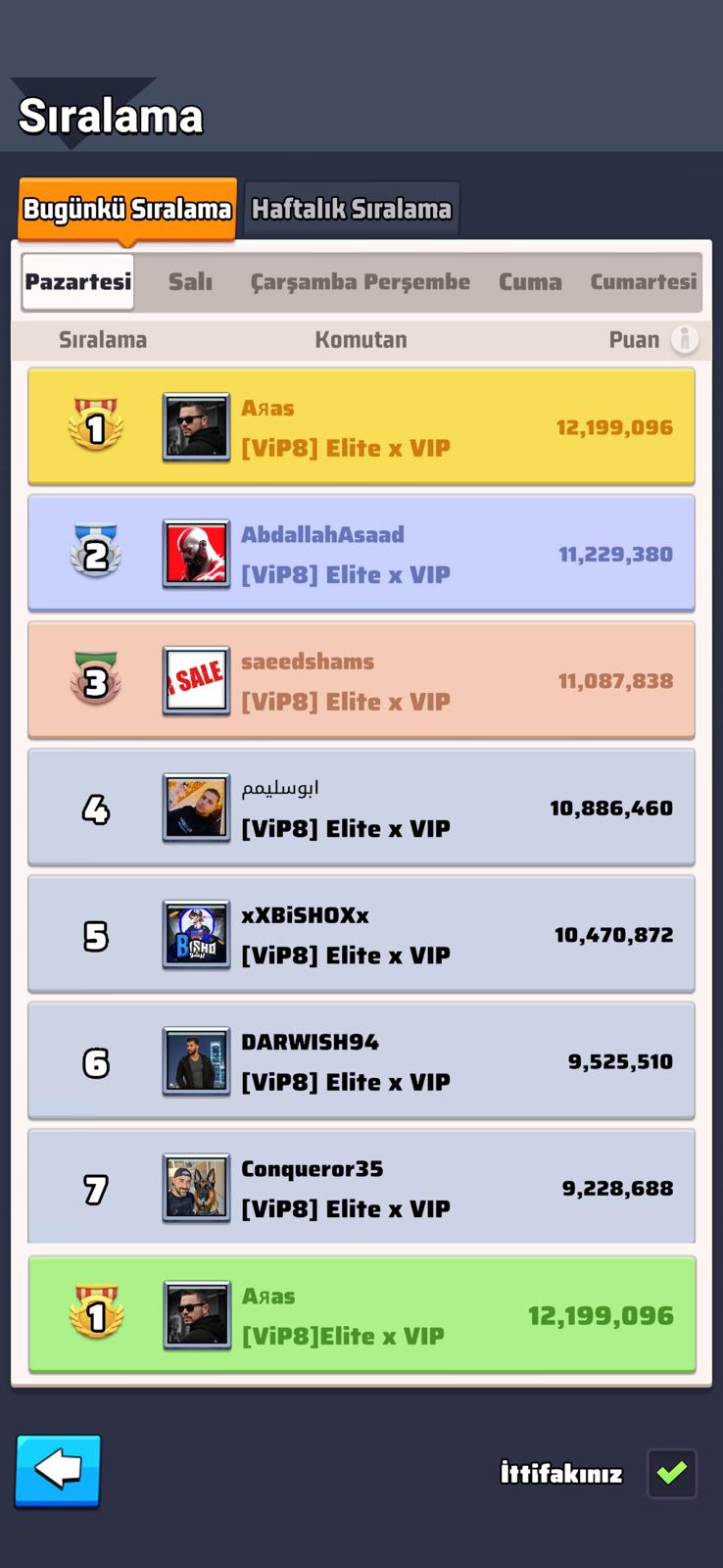Open the Puan info icon
The width and height of the screenshot is (723, 1568).
(685, 339)
